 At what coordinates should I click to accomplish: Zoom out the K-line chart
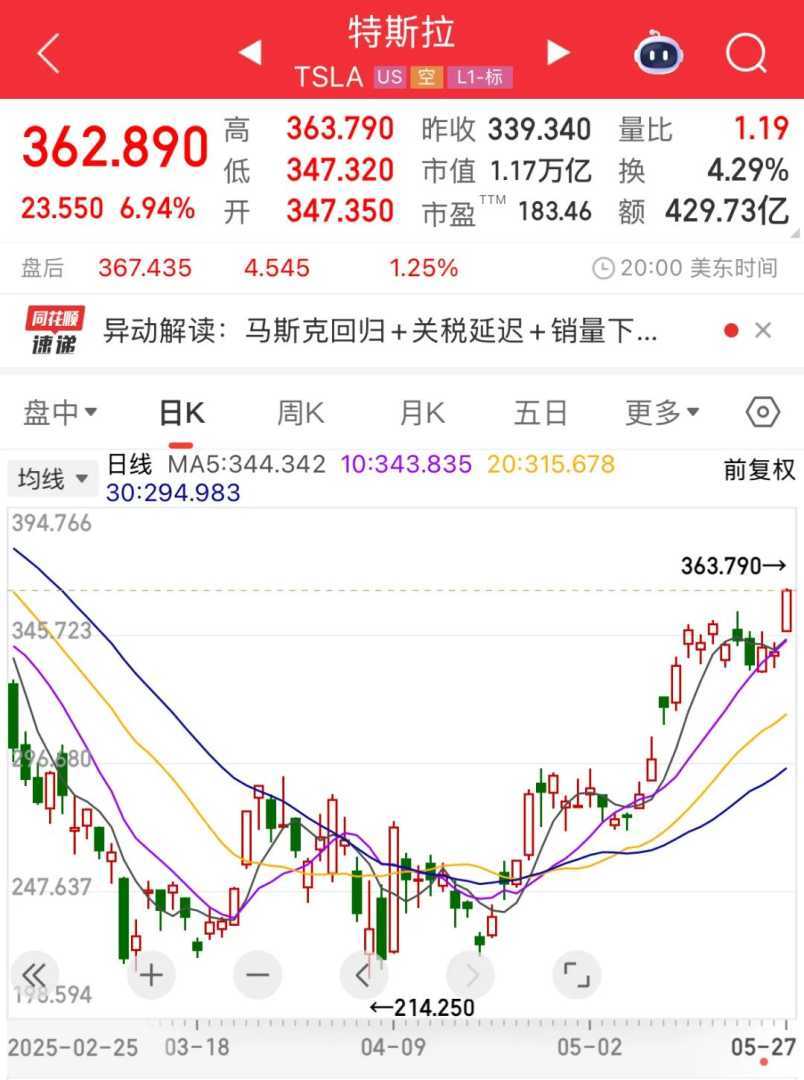(257, 974)
